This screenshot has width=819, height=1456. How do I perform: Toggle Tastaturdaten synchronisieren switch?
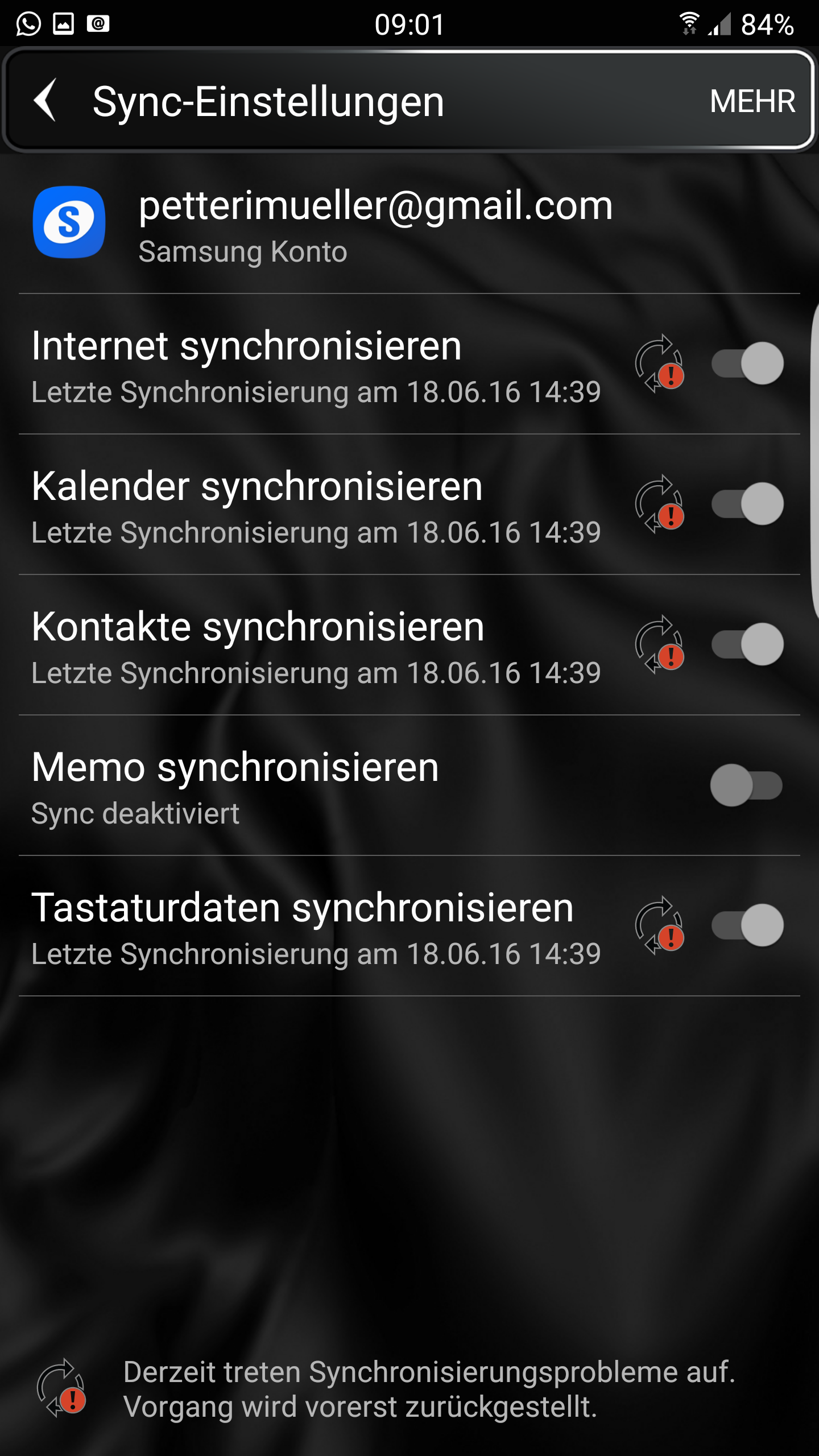tap(747, 925)
